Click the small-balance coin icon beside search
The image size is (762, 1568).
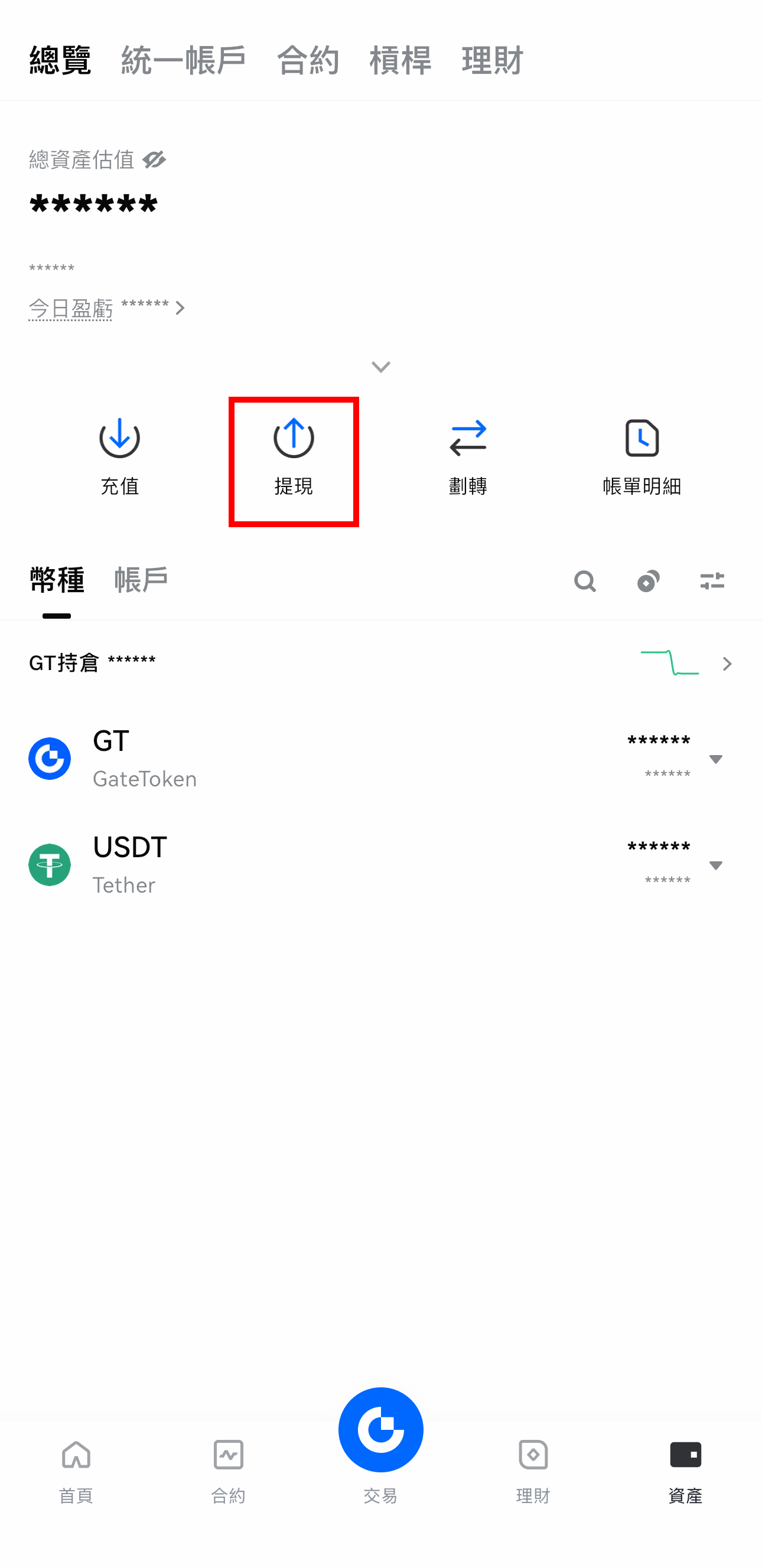pos(648,582)
